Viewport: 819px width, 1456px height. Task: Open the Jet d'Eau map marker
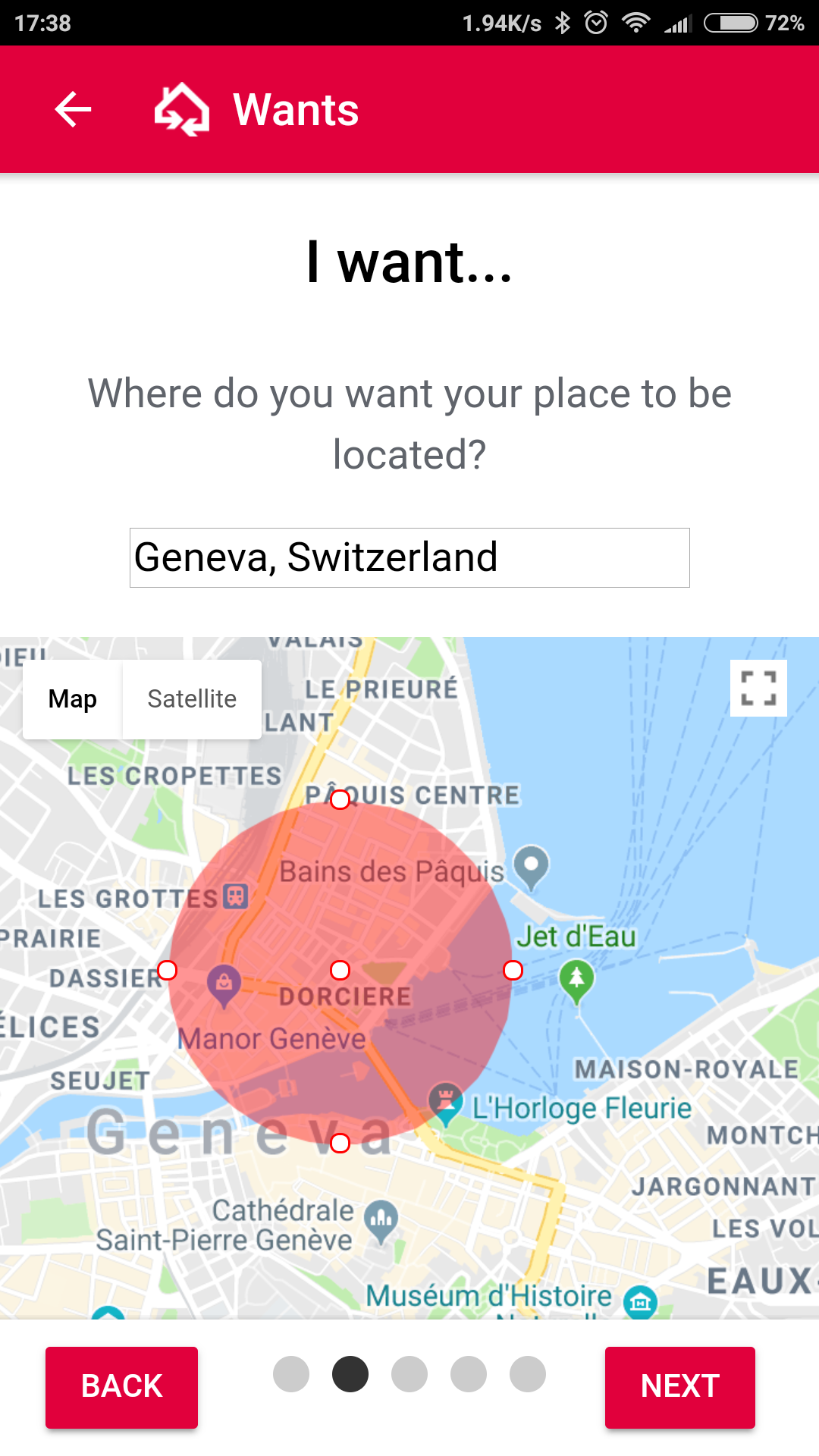576,981
